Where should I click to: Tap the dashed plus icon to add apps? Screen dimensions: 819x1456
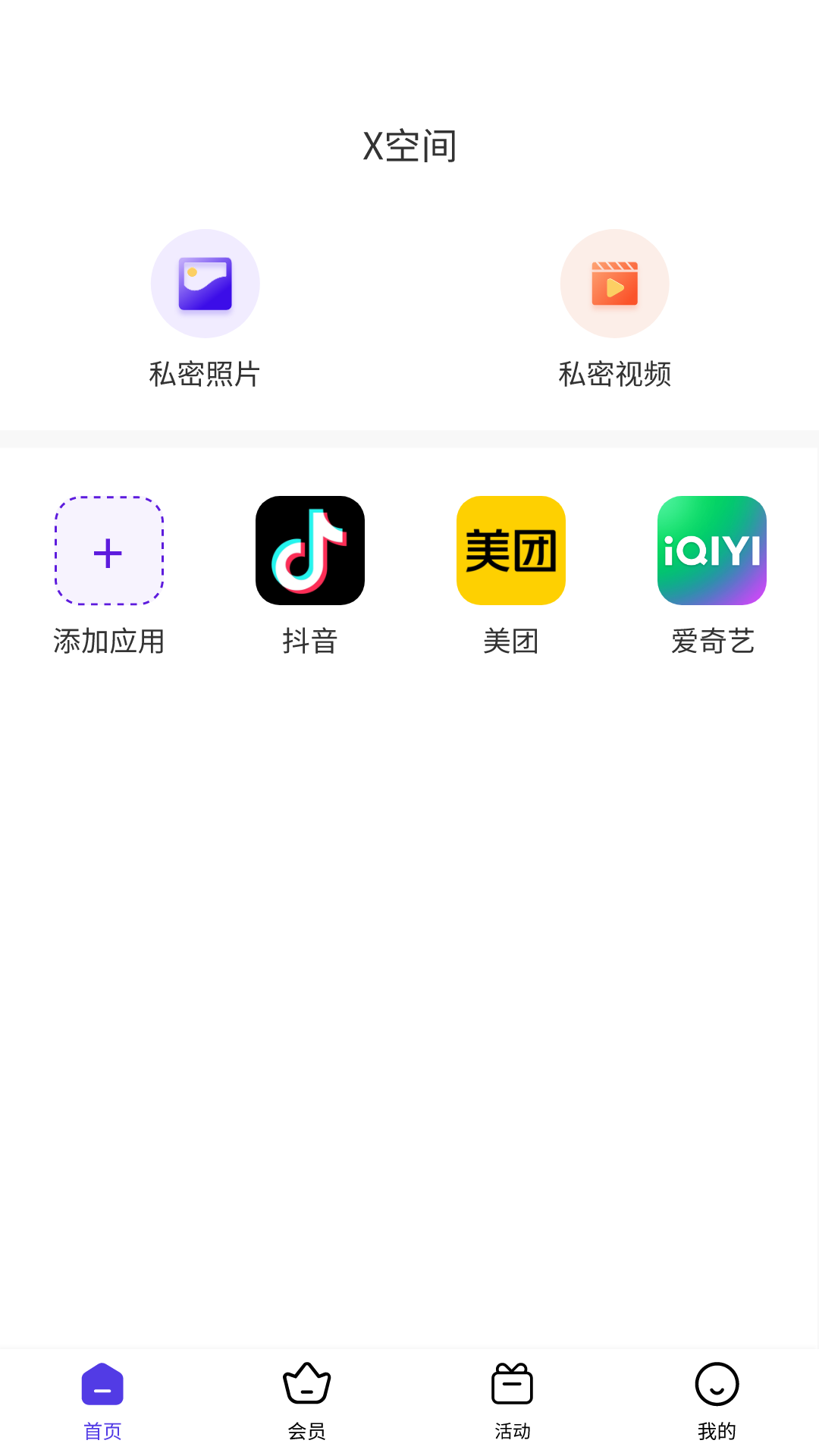pos(108,551)
